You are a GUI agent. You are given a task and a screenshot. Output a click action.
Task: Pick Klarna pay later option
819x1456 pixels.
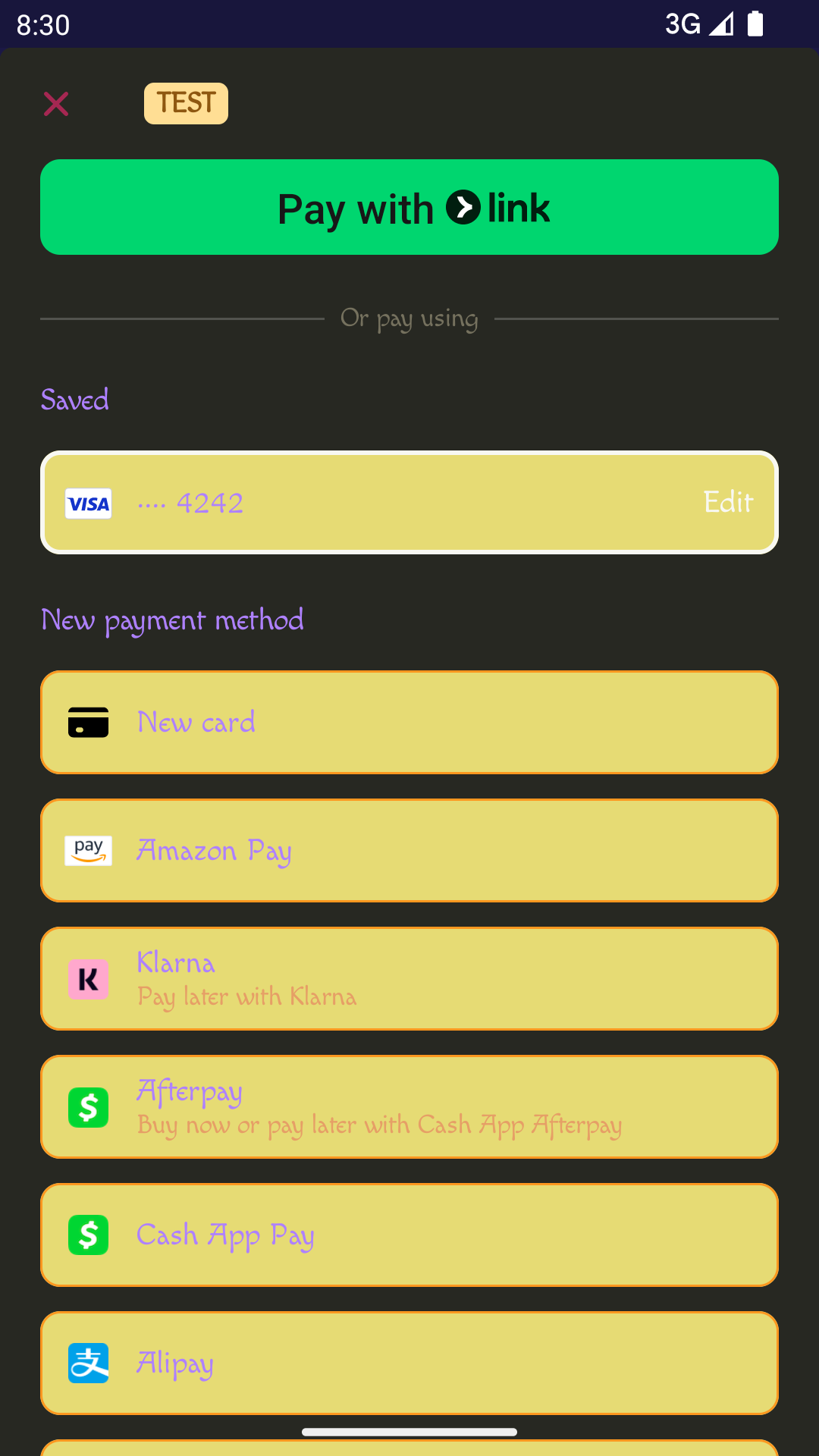409,978
